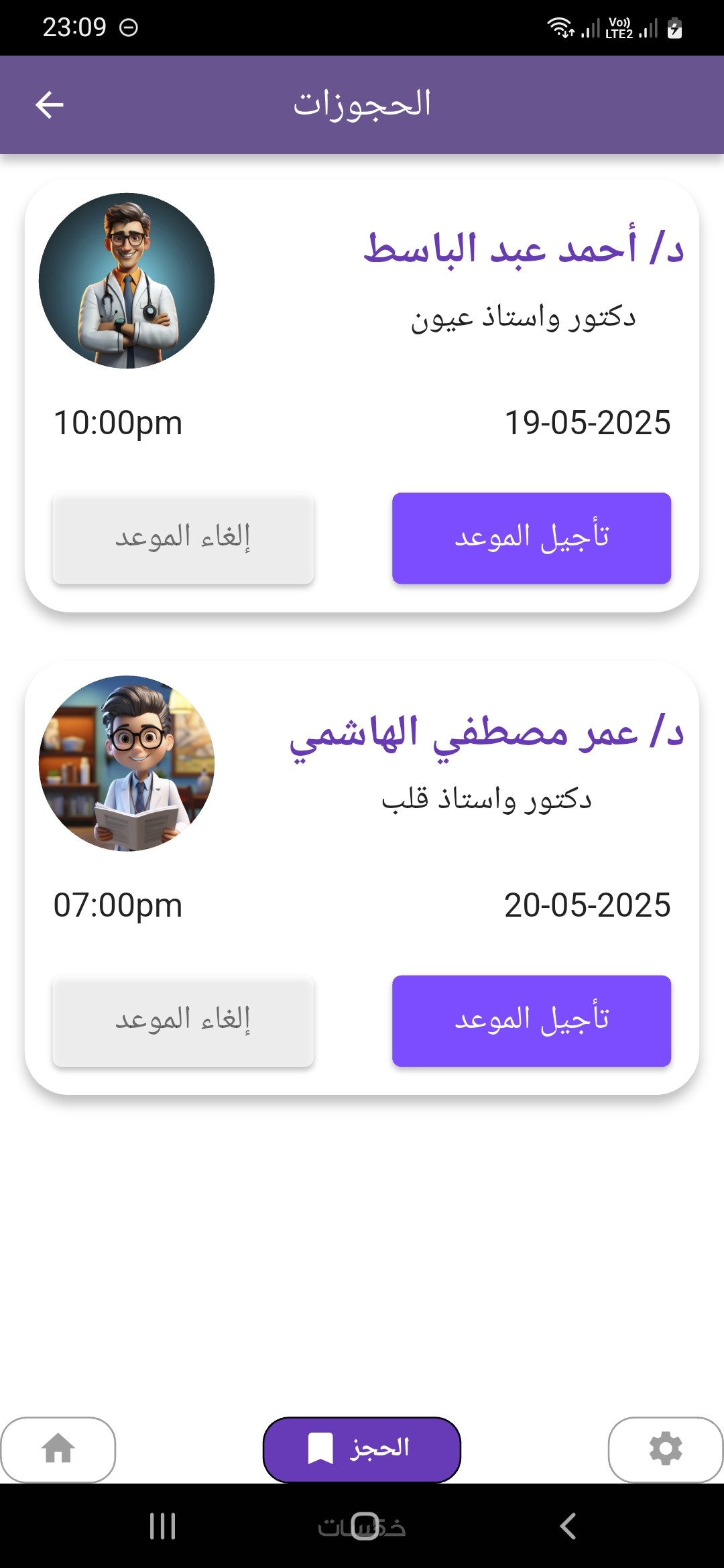Tap the system back button

pos(568,1526)
